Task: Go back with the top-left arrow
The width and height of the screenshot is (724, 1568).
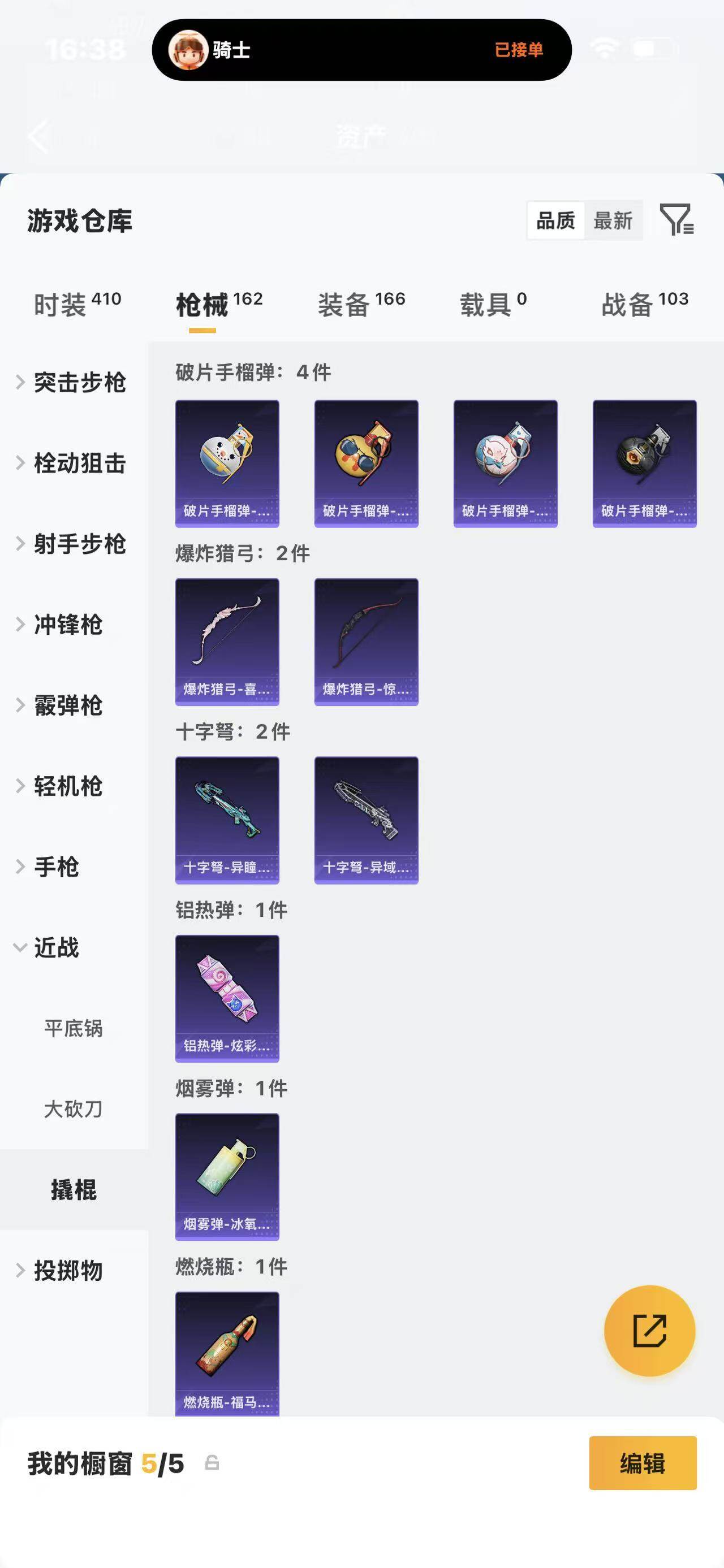Action: coord(38,136)
